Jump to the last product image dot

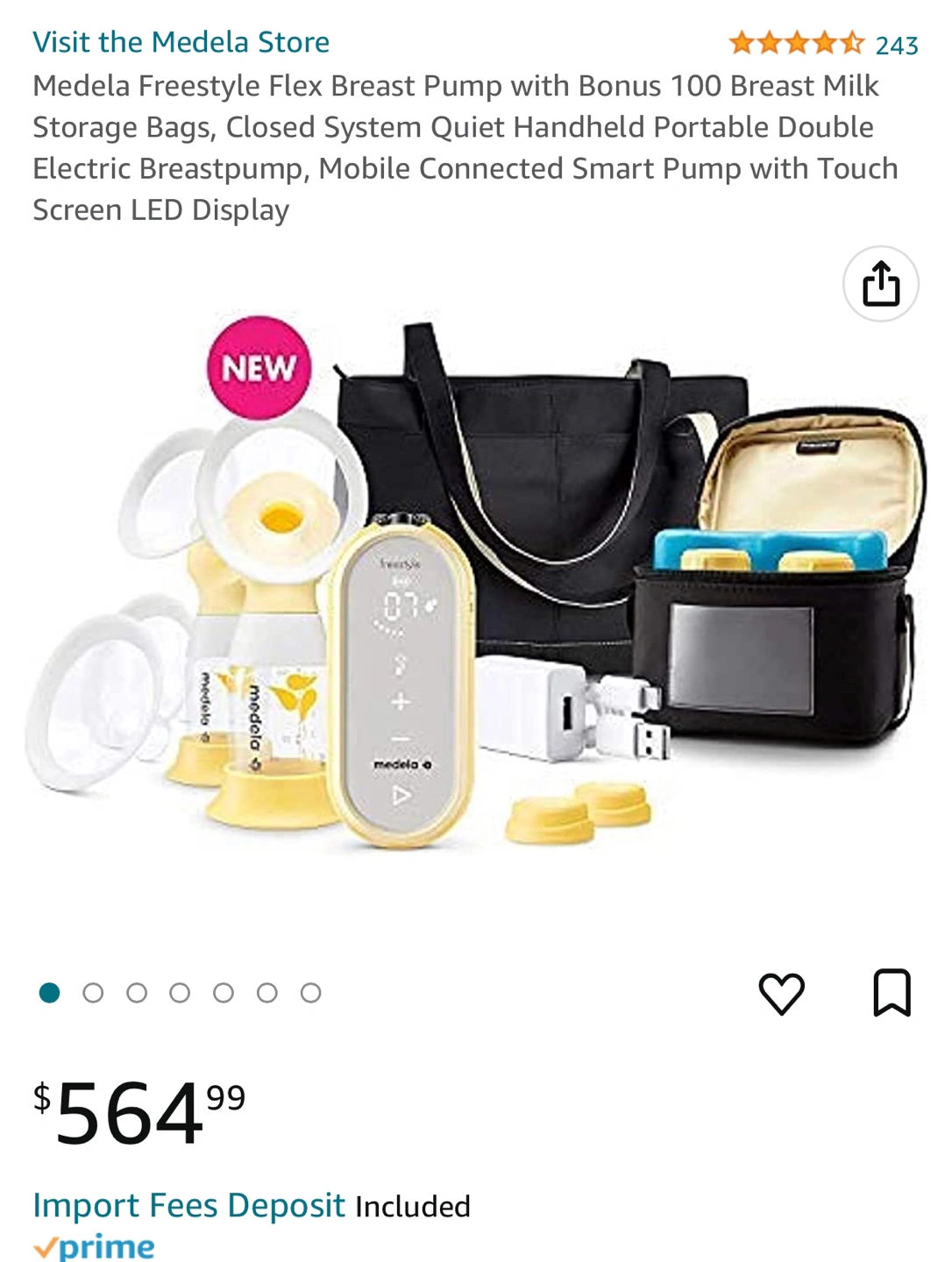pos(310,993)
